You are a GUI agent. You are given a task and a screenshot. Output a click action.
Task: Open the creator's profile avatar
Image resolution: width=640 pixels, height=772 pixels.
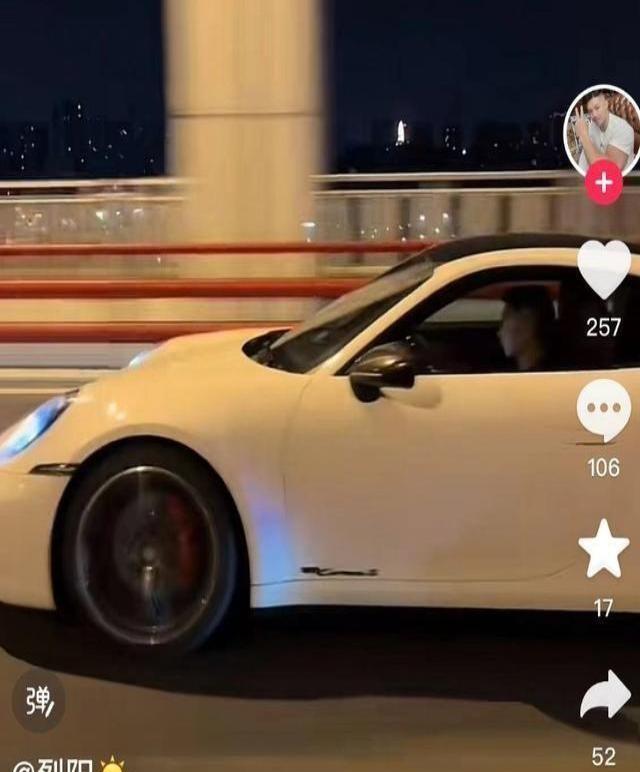tap(603, 130)
